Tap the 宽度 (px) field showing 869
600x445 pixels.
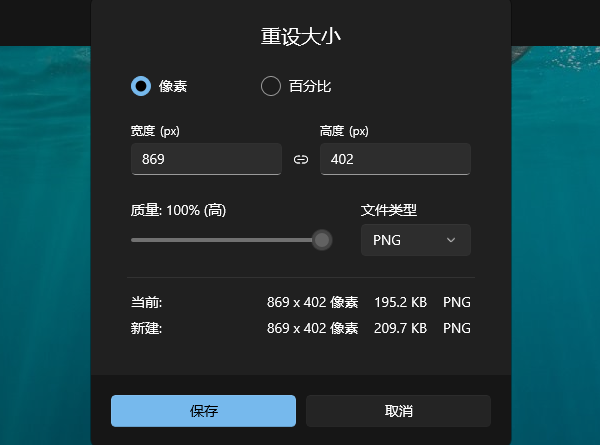tap(206, 159)
